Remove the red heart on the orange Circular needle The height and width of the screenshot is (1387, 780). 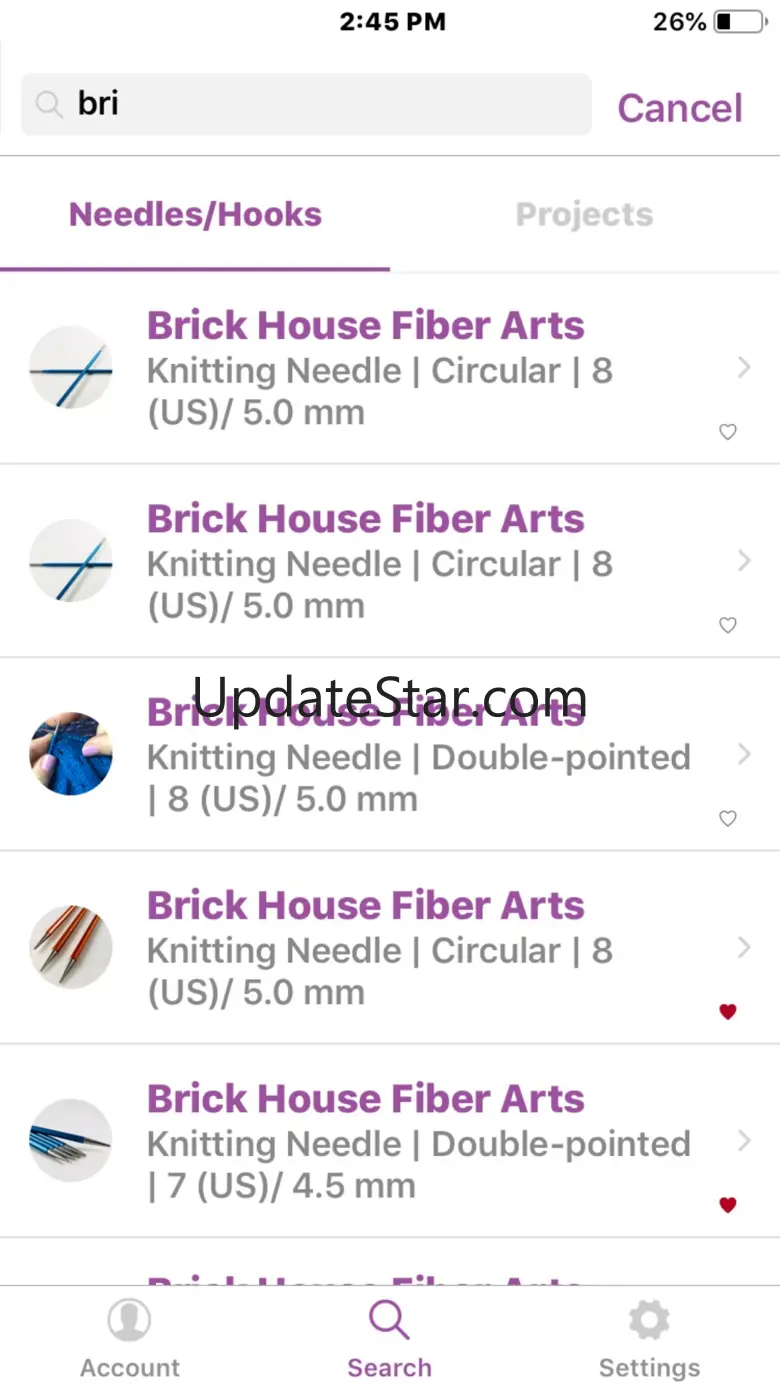(728, 1012)
